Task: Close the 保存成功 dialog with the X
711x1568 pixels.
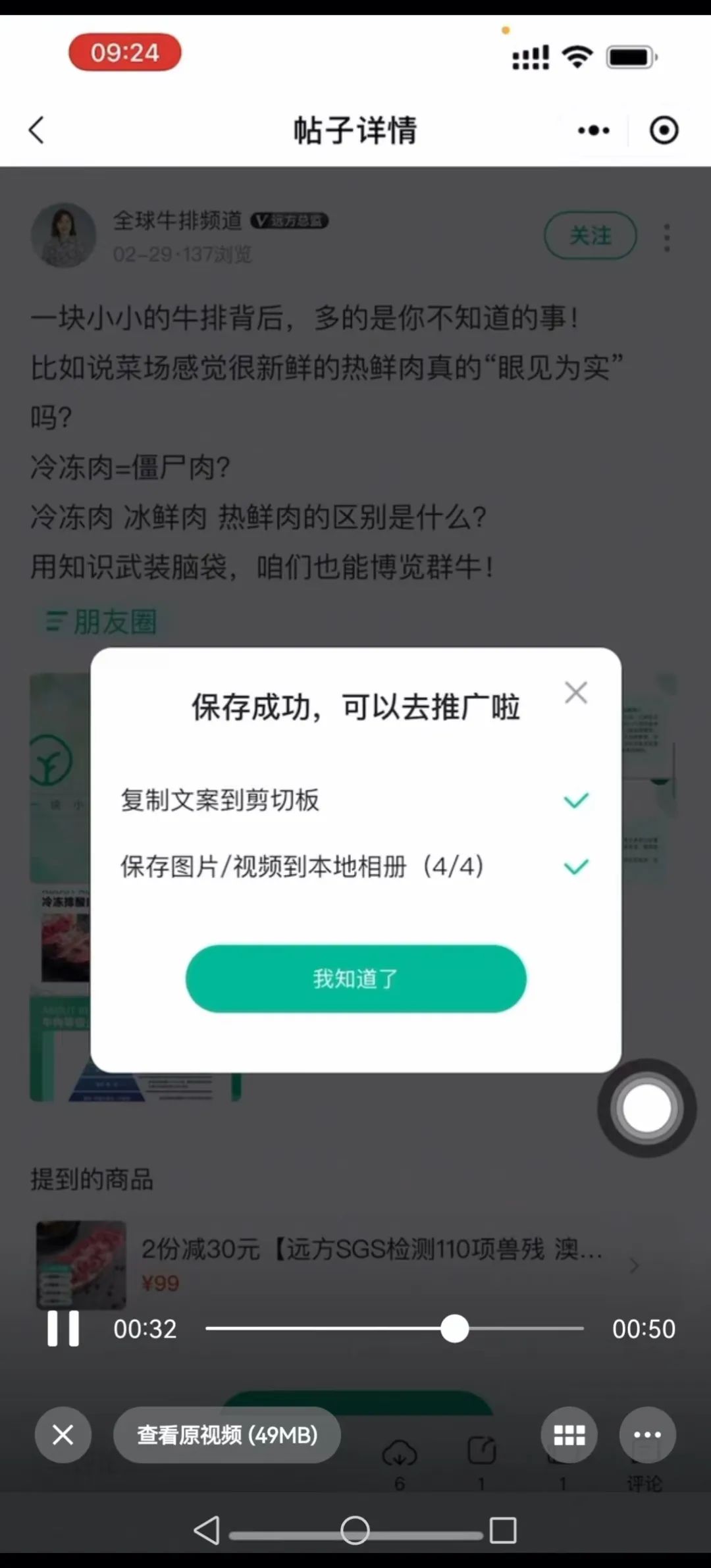Action: (x=576, y=693)
